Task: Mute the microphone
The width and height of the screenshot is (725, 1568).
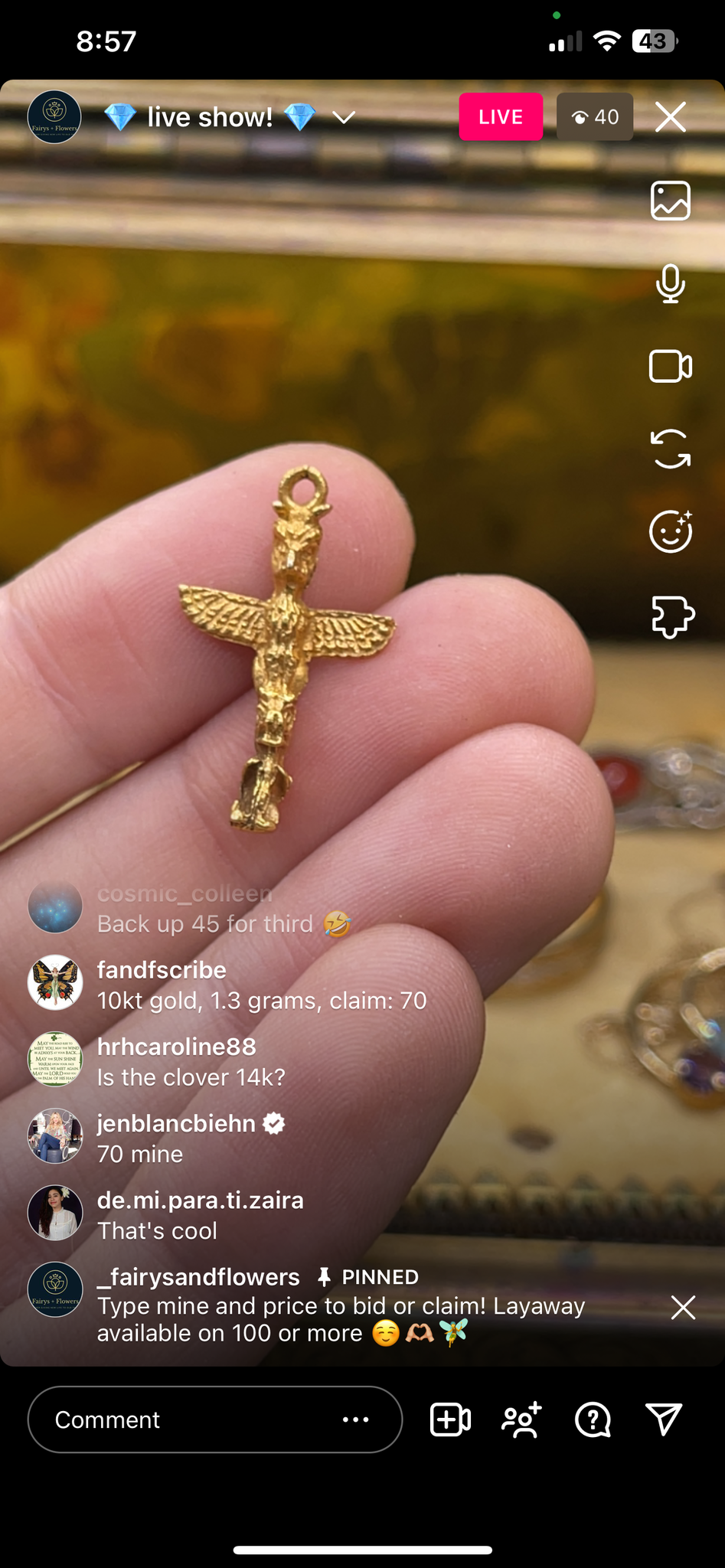Action: tap(670, 283)
